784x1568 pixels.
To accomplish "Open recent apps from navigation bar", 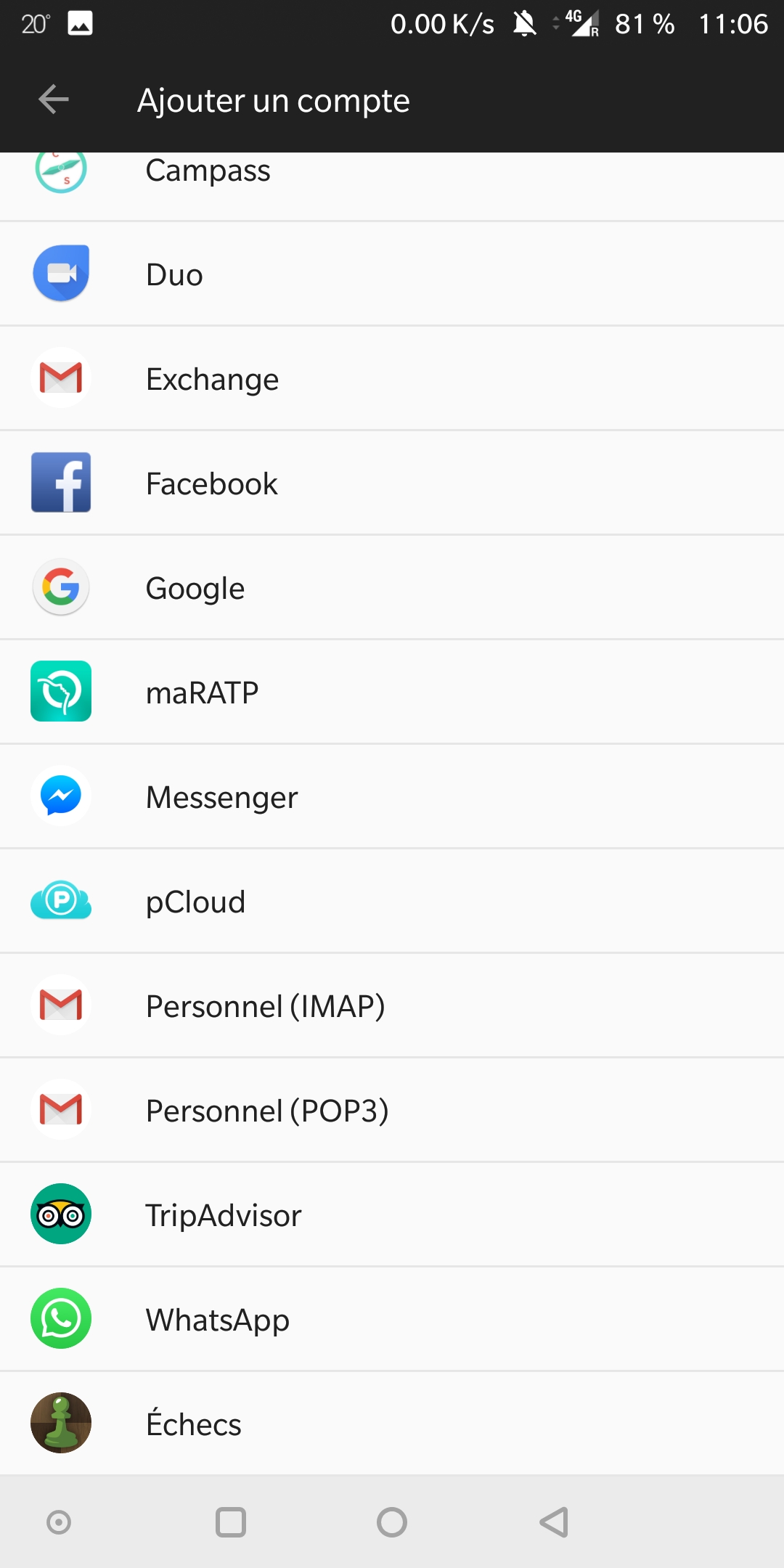I will point(231,1522).
